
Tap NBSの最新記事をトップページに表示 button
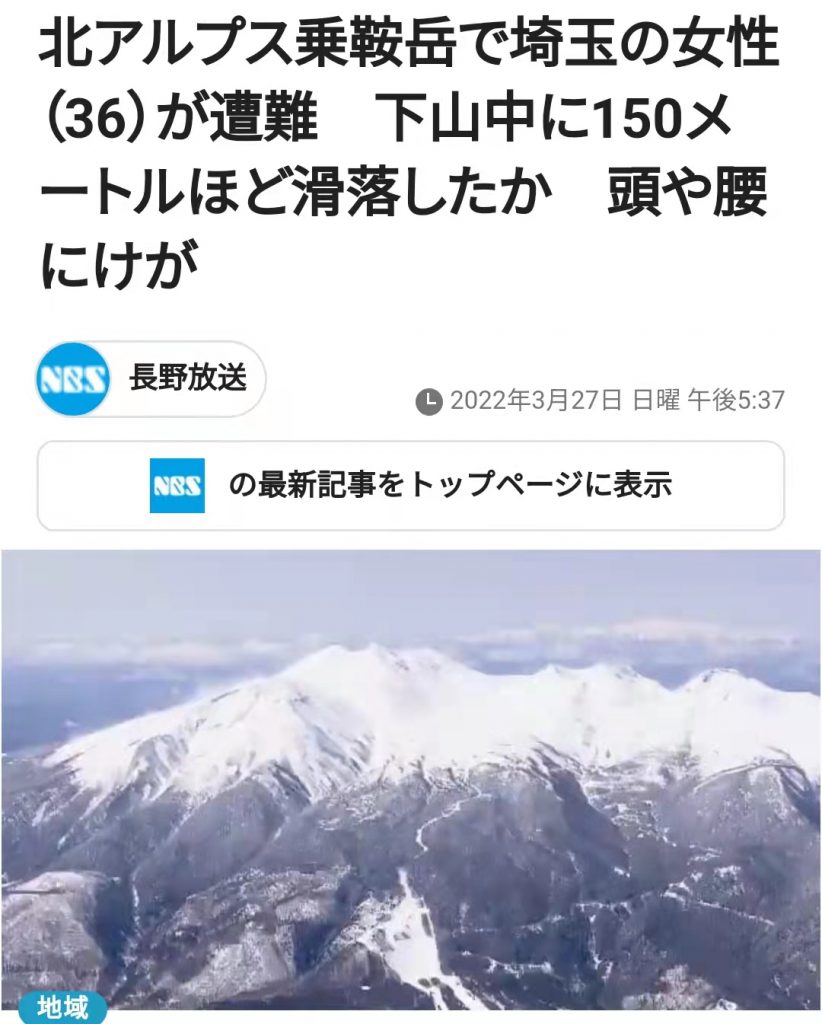(411, 486)
